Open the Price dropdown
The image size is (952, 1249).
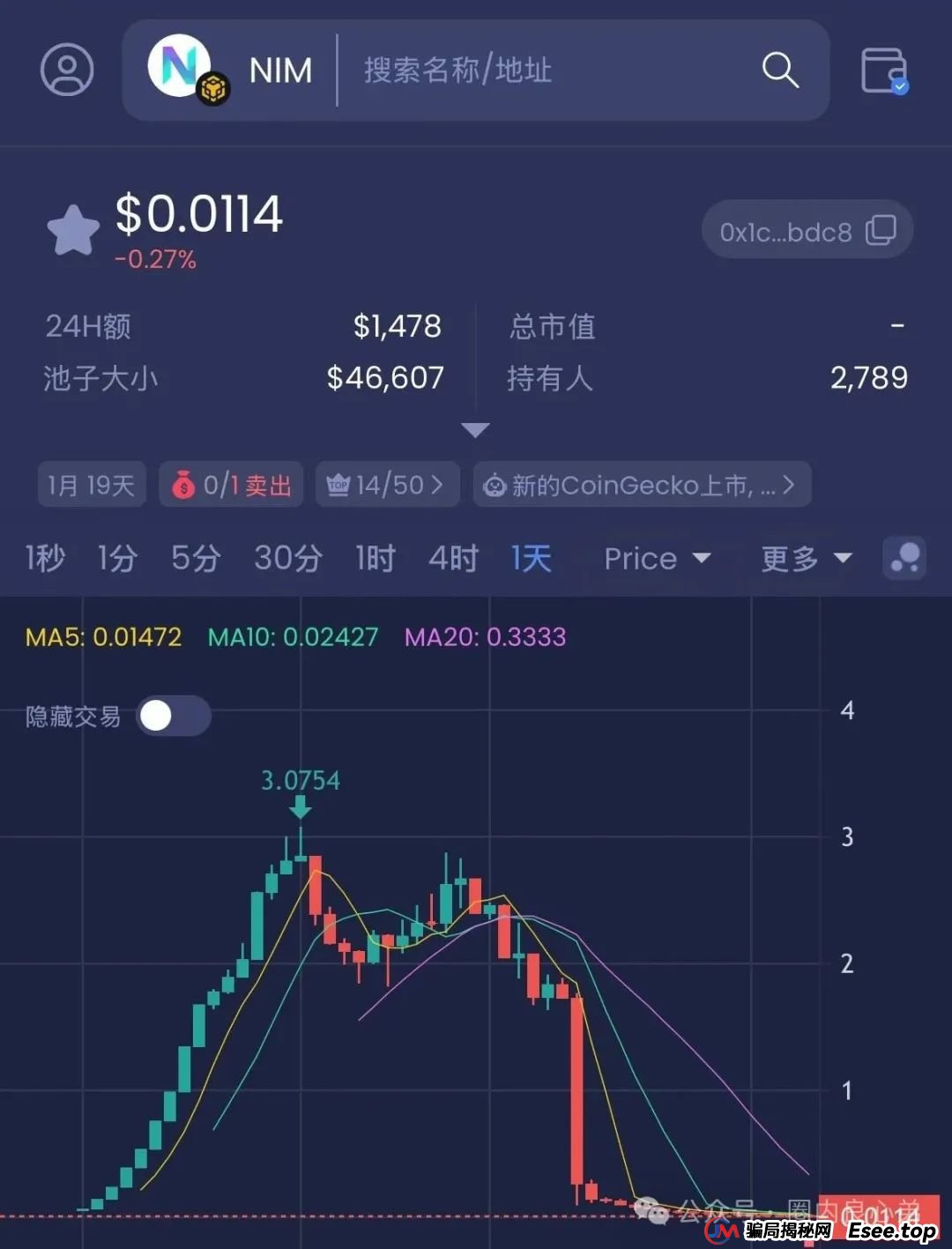pyautogui.click(x=657, y=558)
